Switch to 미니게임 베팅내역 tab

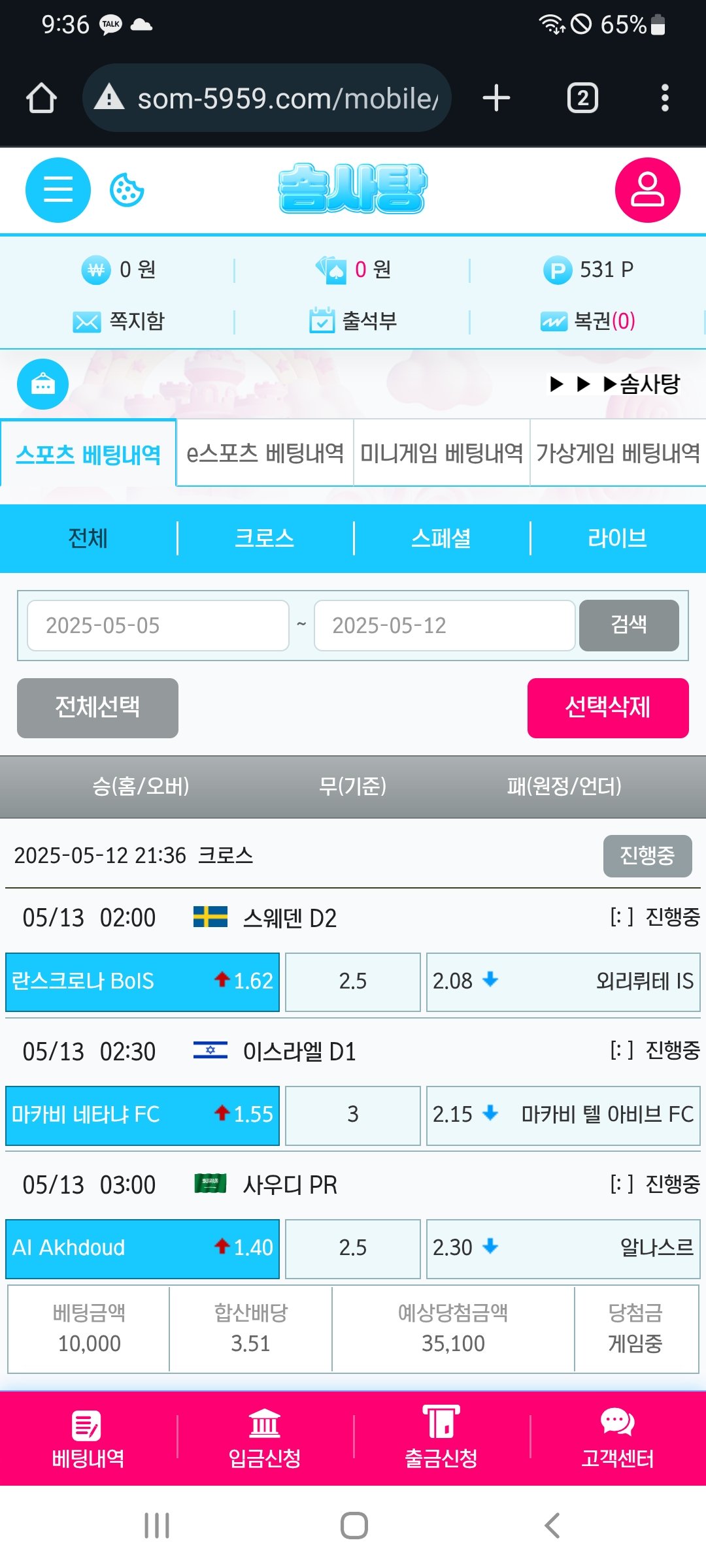[441, 453]
